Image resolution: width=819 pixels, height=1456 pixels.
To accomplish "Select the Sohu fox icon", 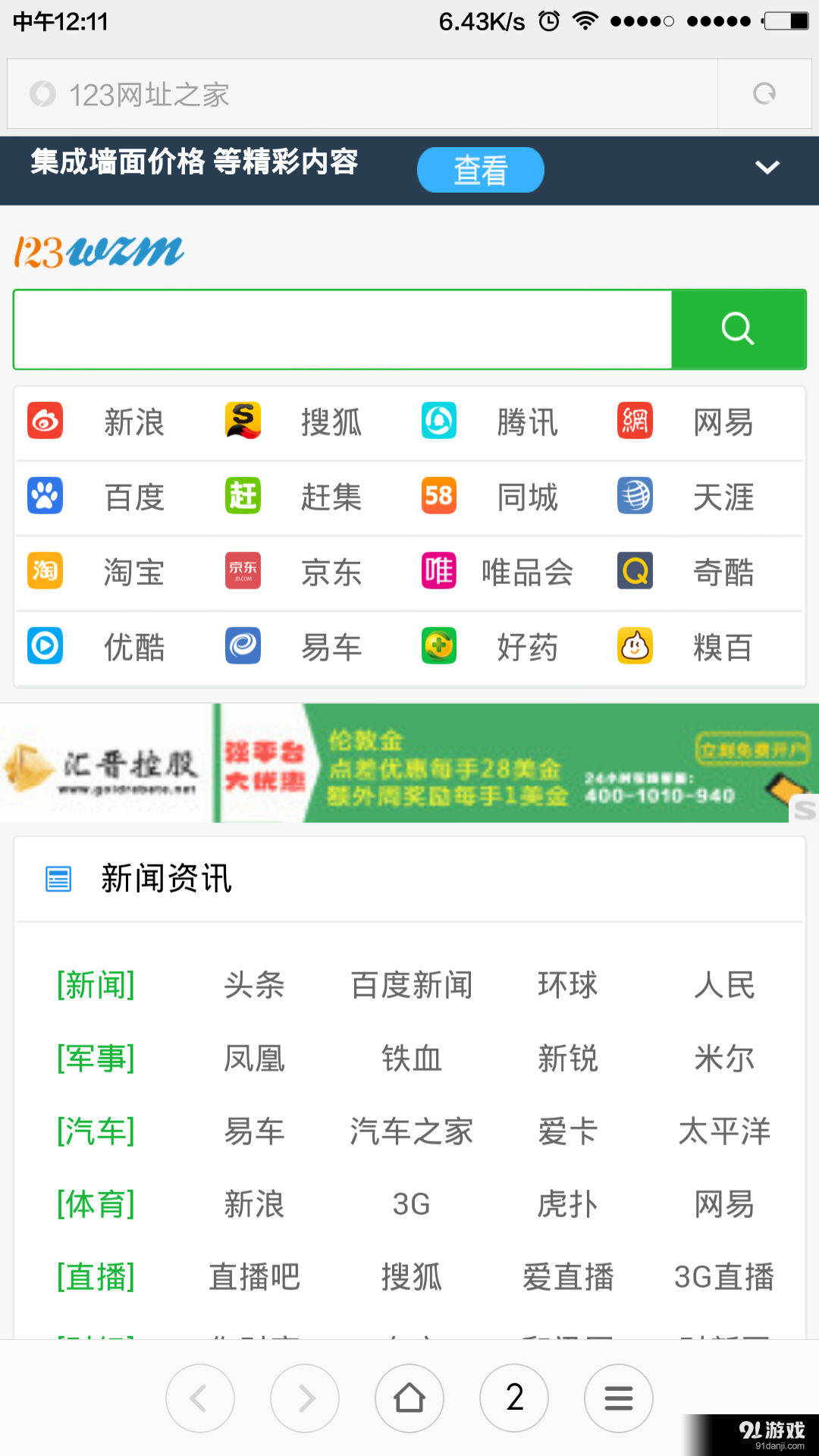I will coord(242,422).
